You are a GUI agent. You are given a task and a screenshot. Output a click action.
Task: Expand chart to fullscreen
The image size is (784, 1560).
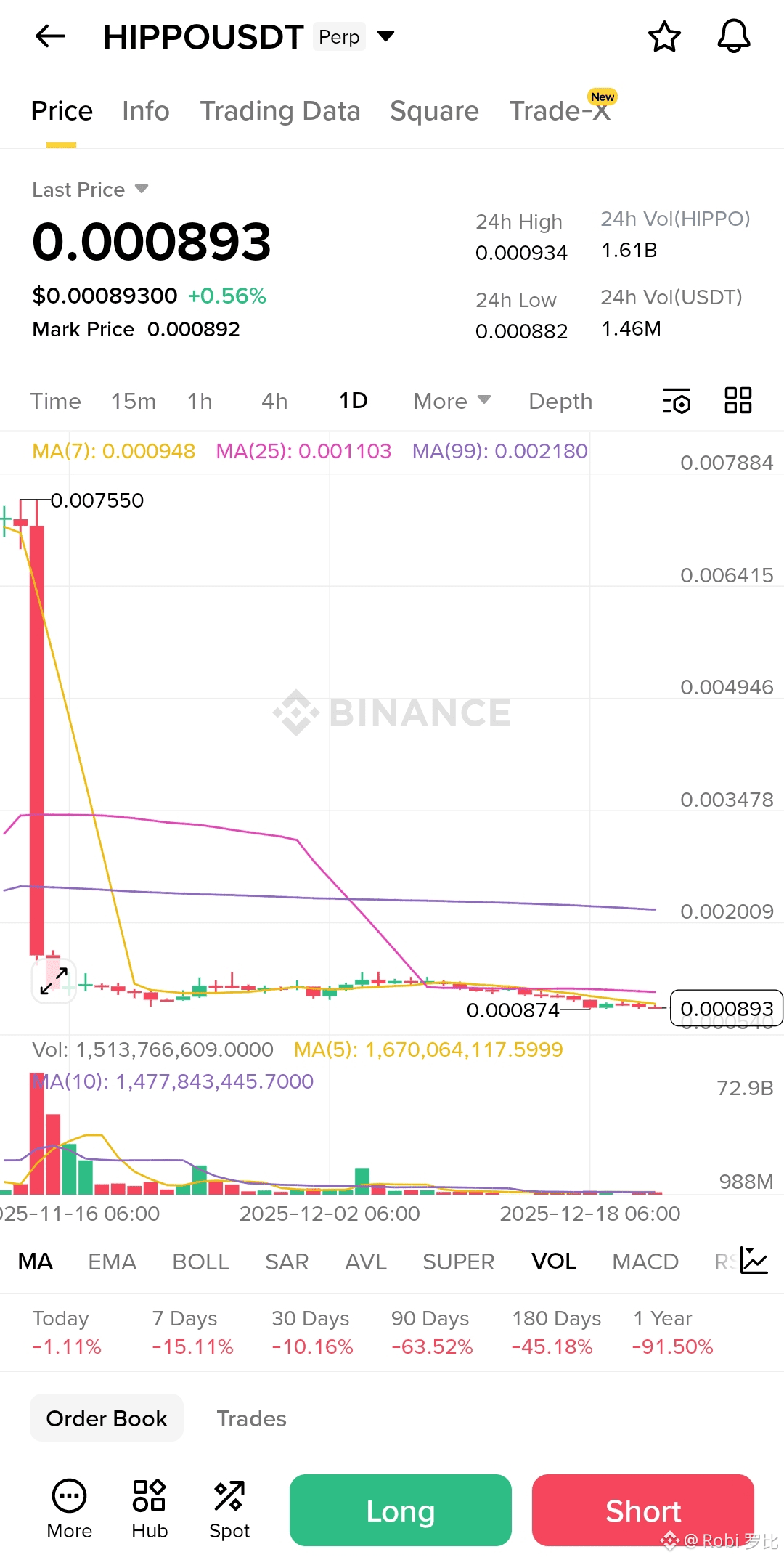coord(54,981)
